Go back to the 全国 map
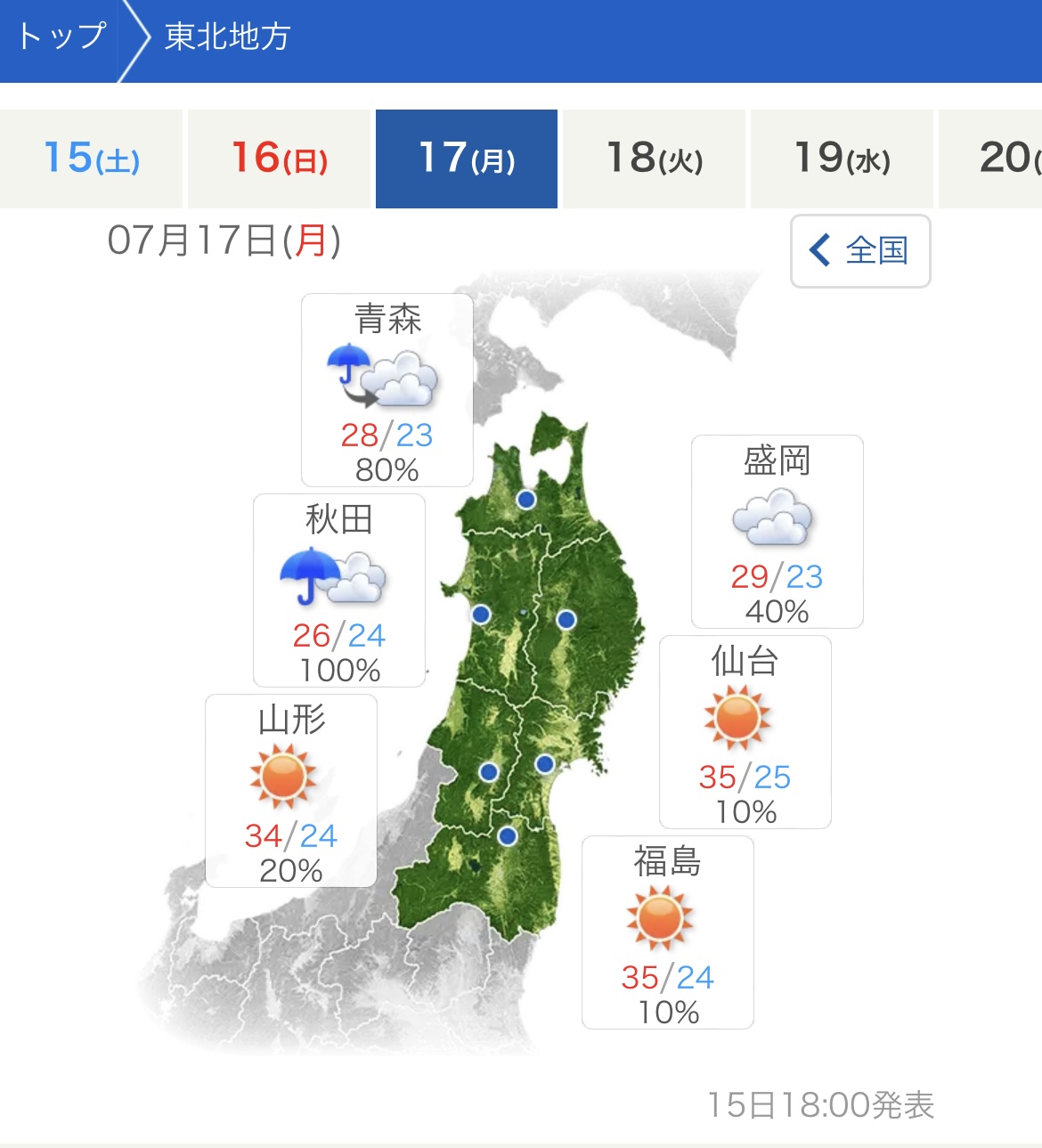The height and width of the screenshot is (1148, 1042). click(x=860, y=251)
